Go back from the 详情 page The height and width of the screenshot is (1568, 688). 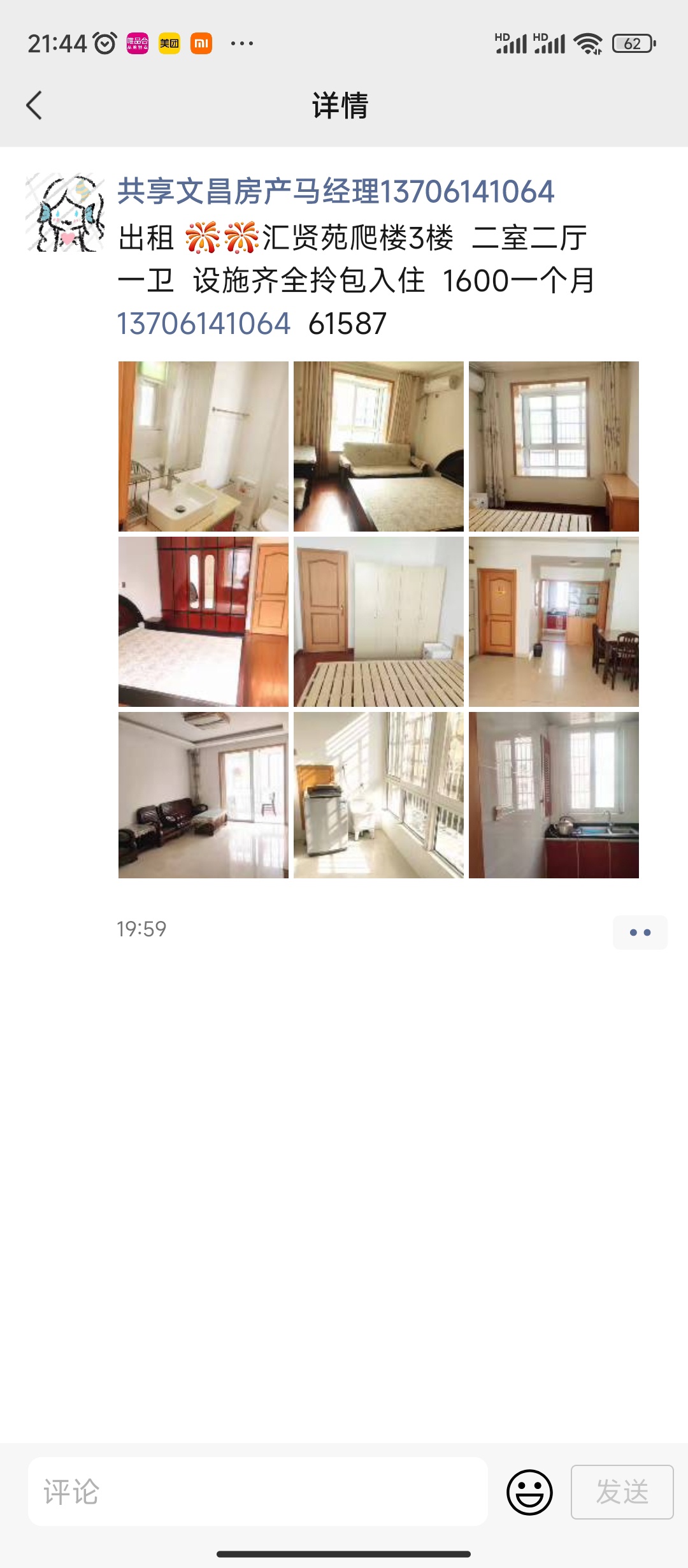(34, 105)
